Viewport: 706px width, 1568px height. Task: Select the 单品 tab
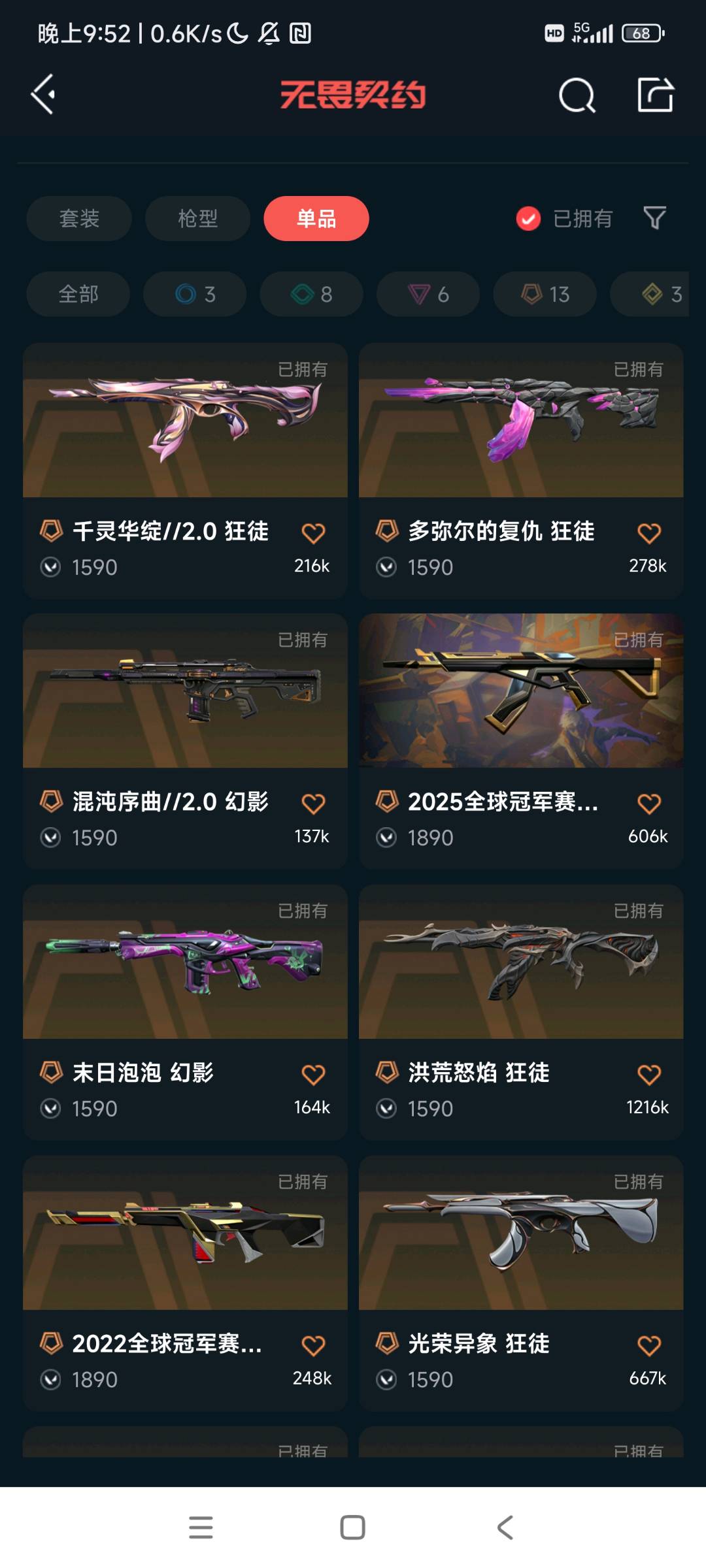click(316, 218)
